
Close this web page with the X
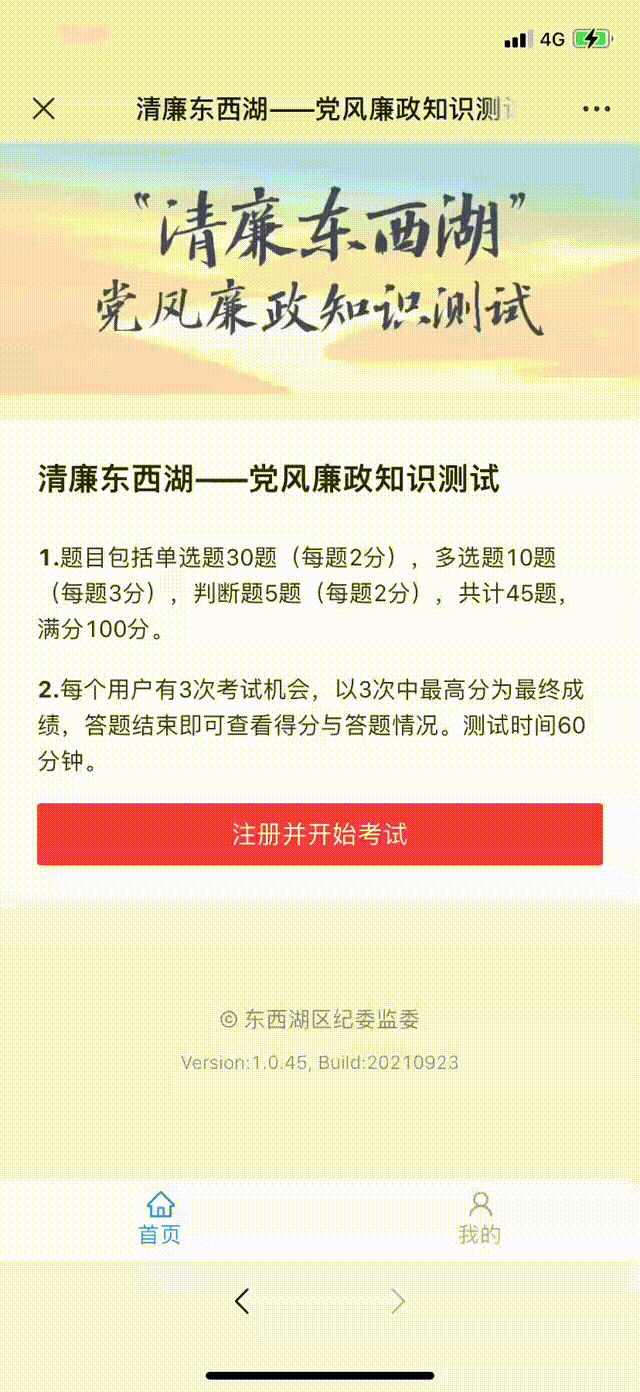[x=44, y=109]
